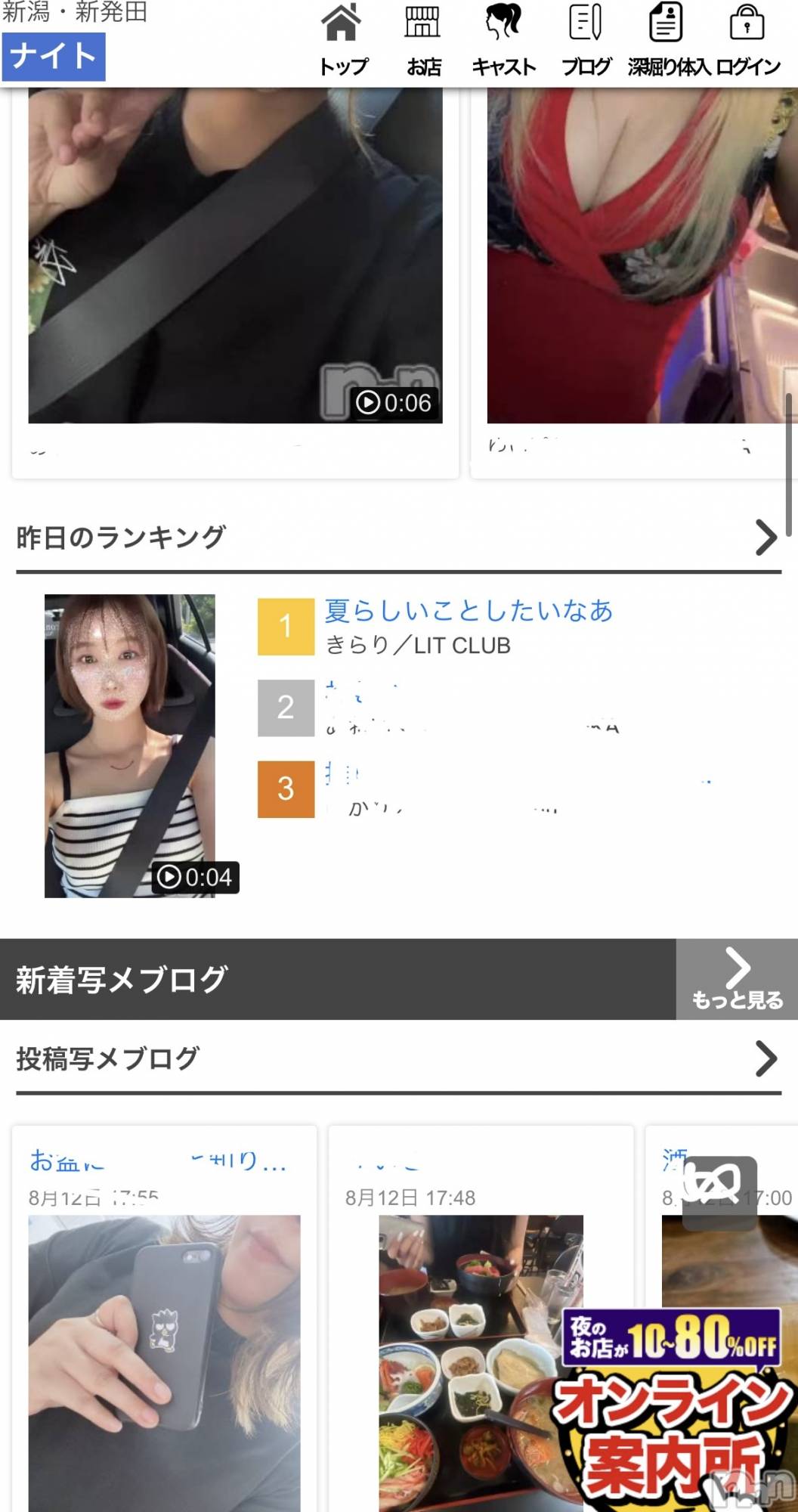
Task: Open rank 1 post 夏らしいことしたいなあ
Action: 469,611
